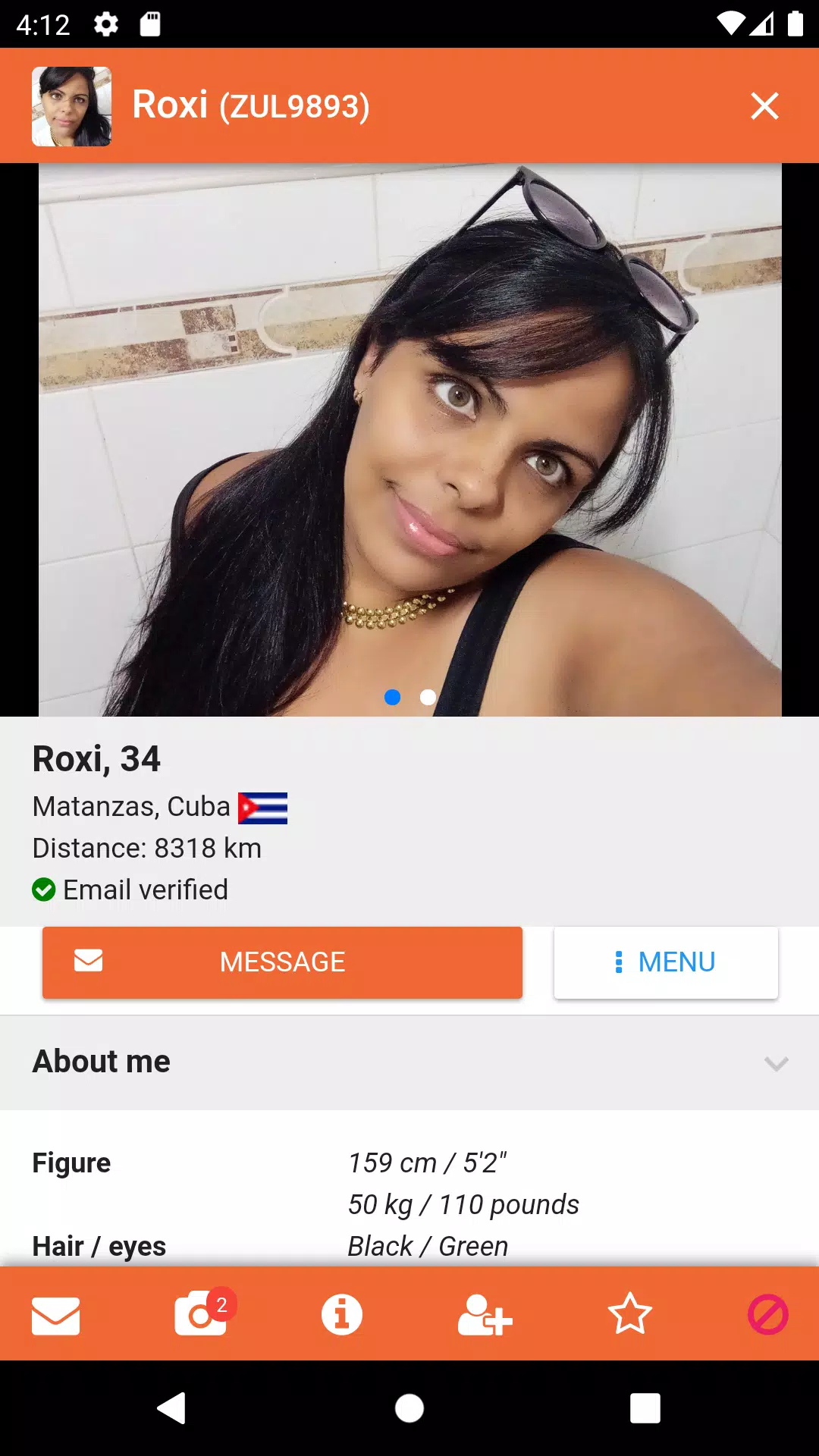Open Roxi's main profile photo
This screenshot has width=819, height=1456.
click(x=409, y=440)
